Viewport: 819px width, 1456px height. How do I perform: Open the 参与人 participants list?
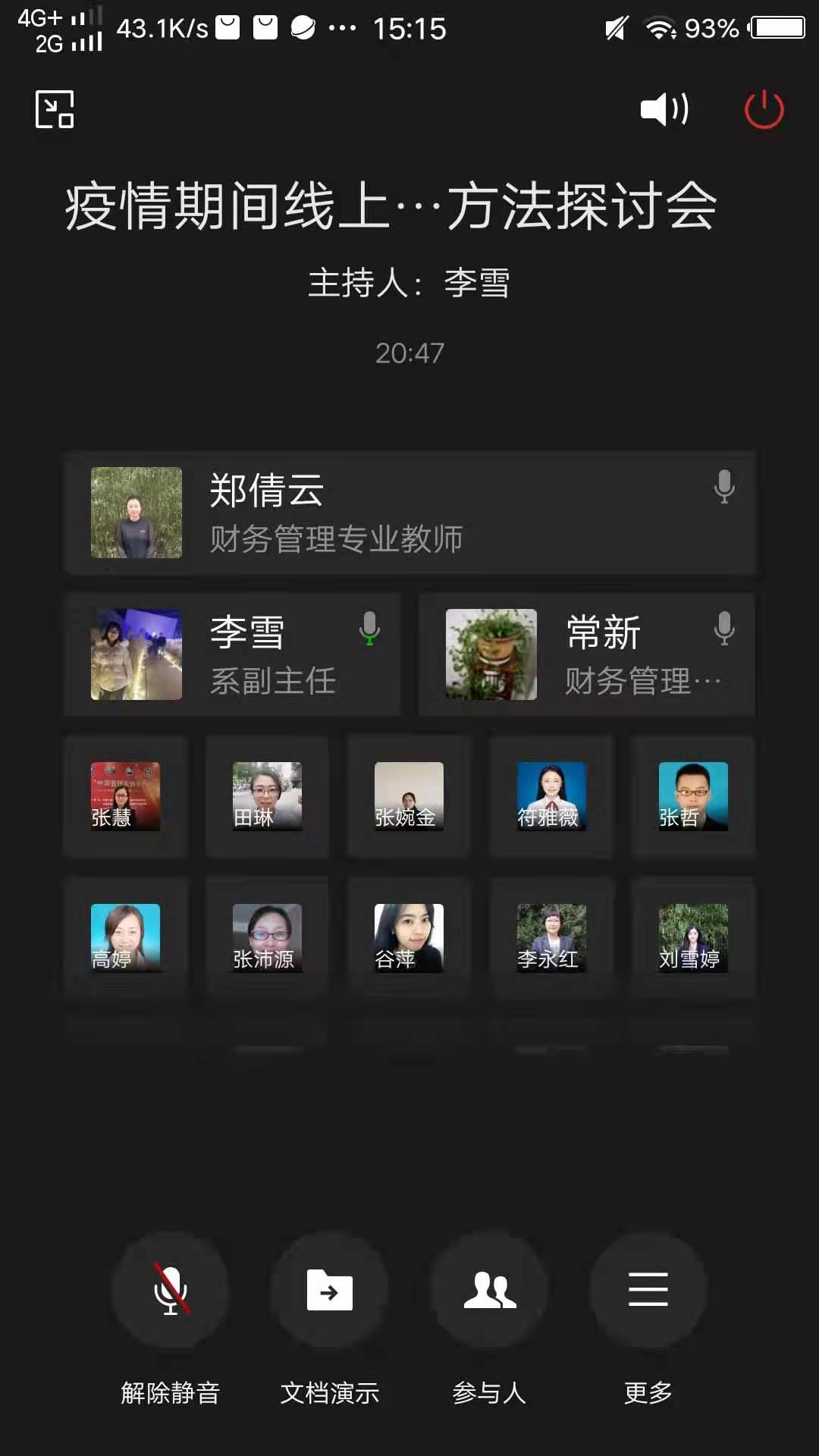pyautogui.click(x=489, y=1290)
